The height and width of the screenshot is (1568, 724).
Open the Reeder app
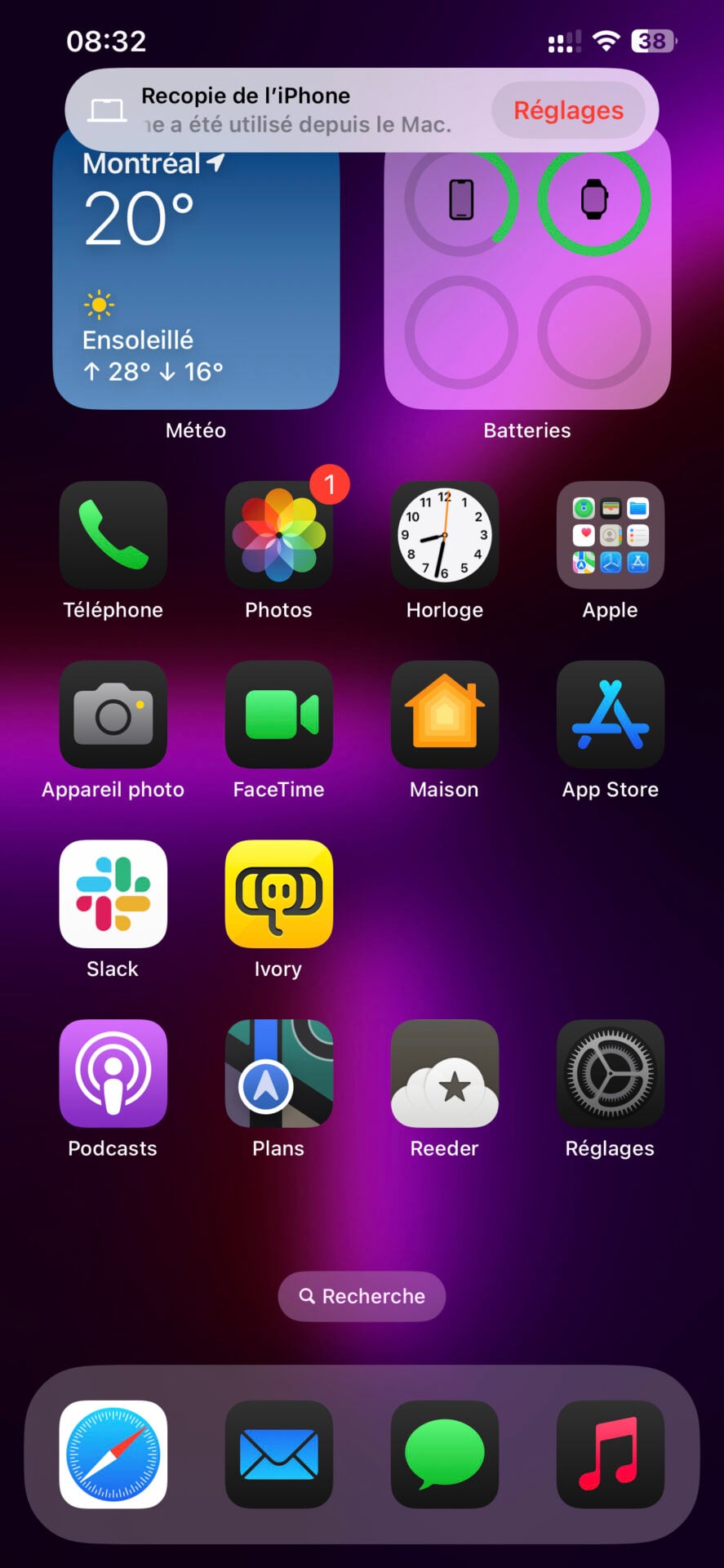click(445, 1073)
